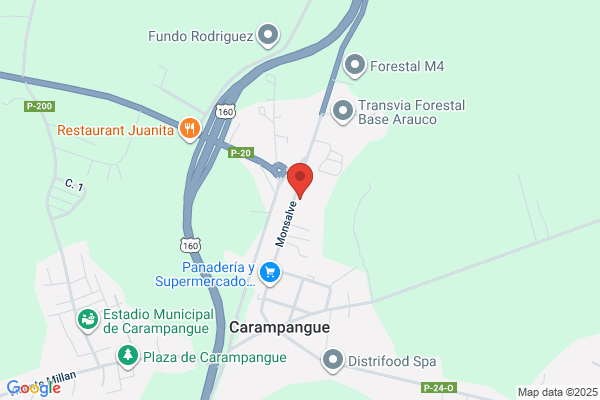The width and height of the screenshot is (600, 400).
Task: Open the Forestal M4 place pin
Action: 355,65
